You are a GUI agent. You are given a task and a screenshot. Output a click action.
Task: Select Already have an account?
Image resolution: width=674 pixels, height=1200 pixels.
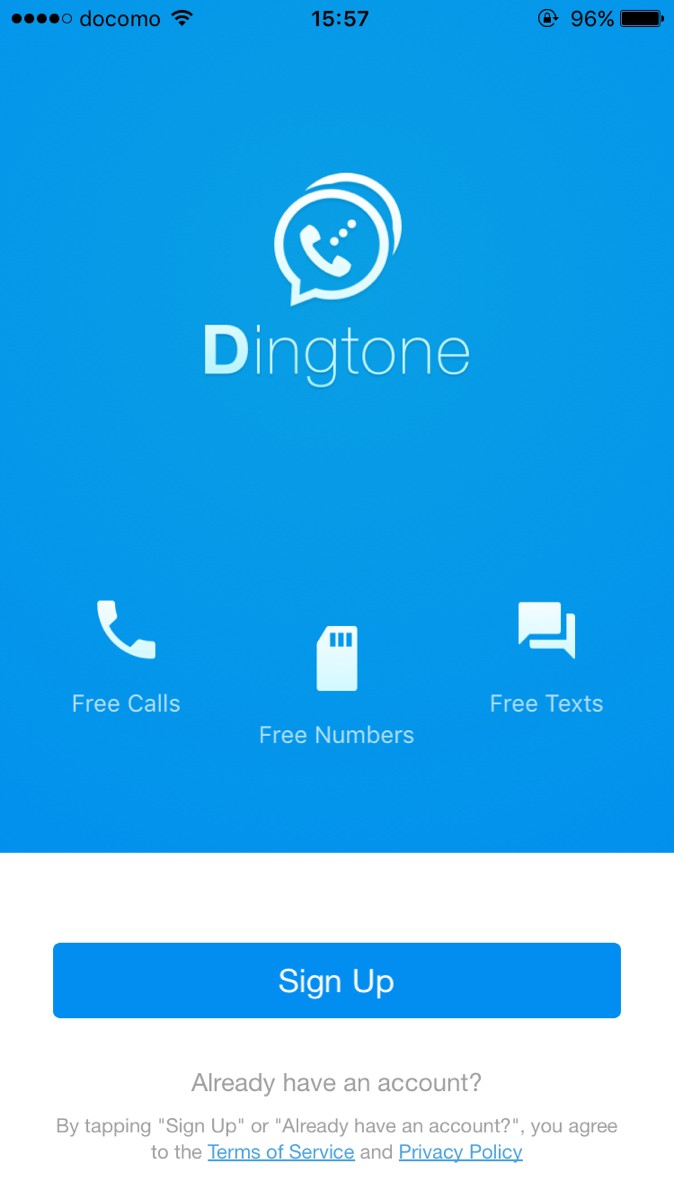pyautogui.click(x=336, y=1082)
